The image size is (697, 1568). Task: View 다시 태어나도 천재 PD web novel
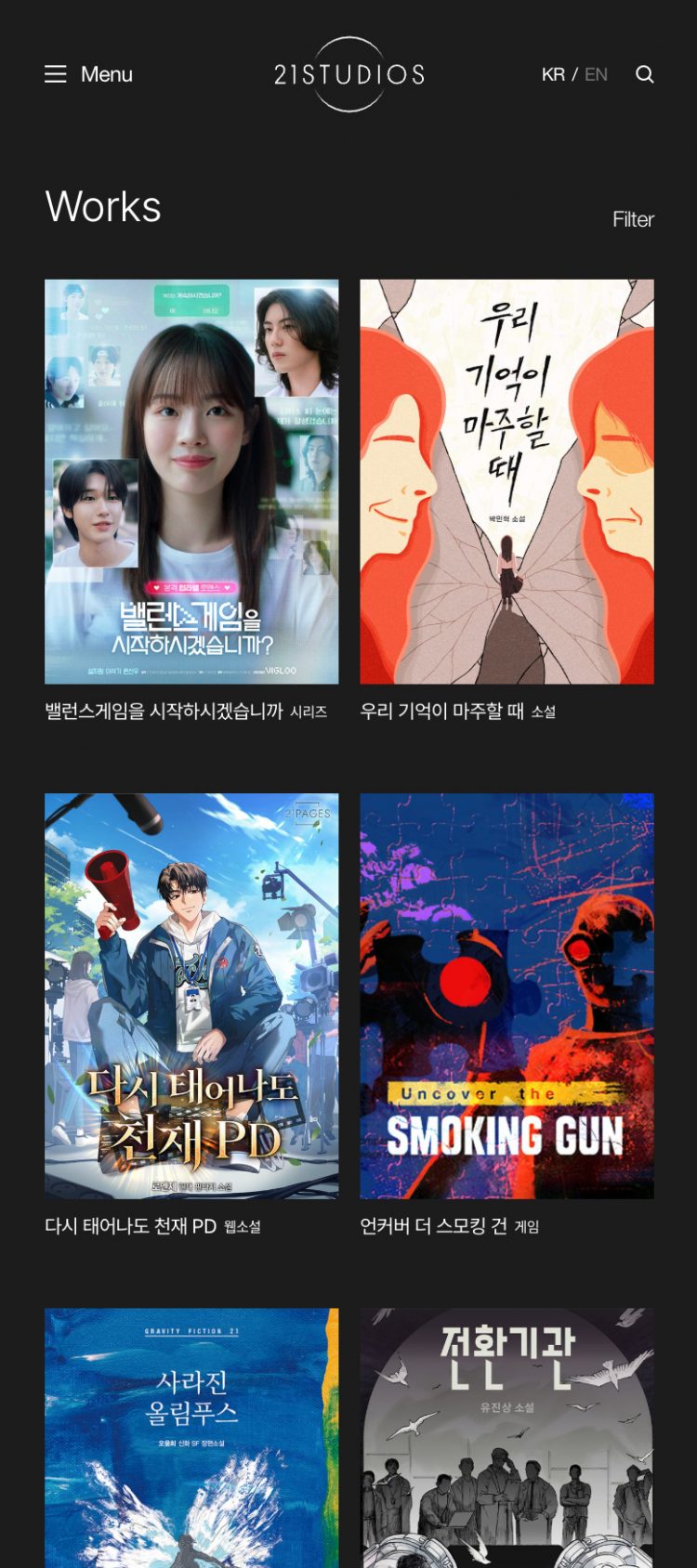tap(191, 996)
